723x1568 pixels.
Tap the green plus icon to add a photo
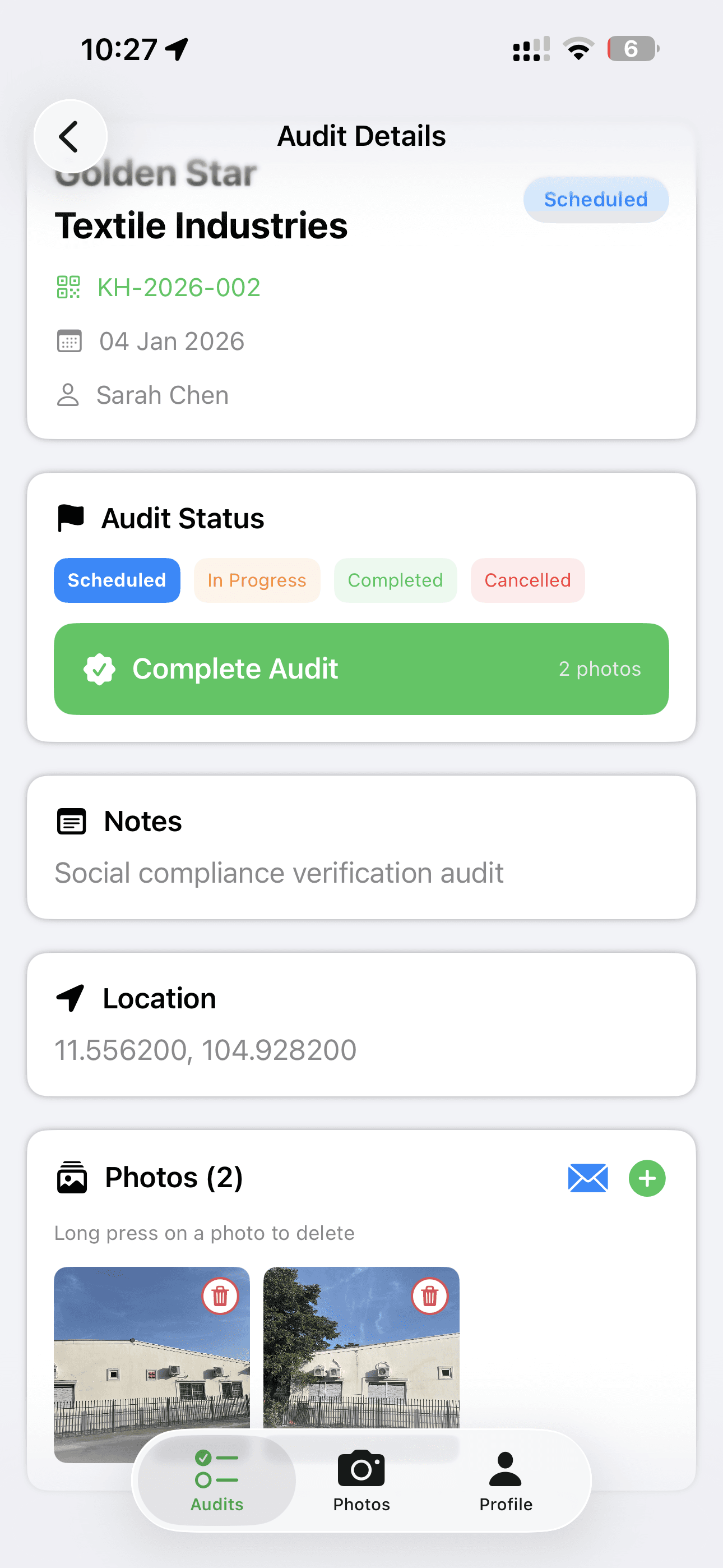pyautogui.click(x=647, y=1178)
